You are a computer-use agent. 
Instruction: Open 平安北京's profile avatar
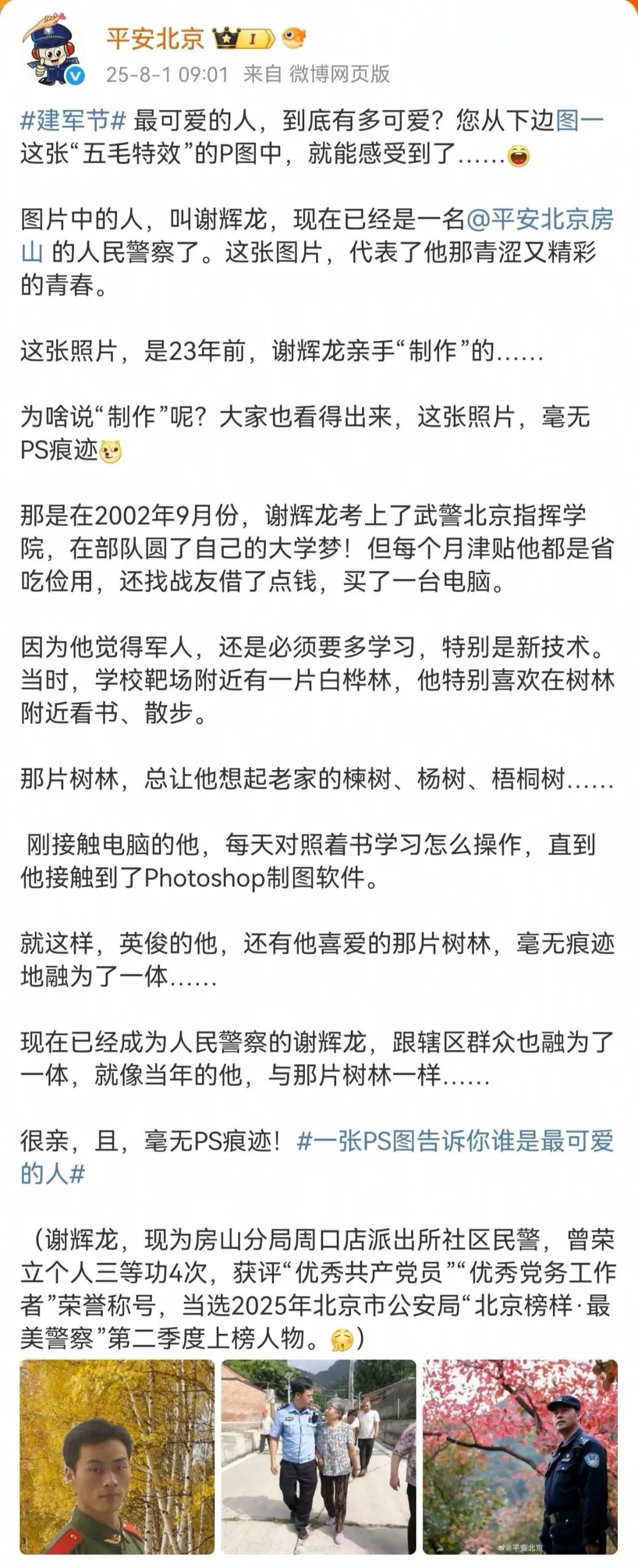pyautogui.click(x=54, y=54)
